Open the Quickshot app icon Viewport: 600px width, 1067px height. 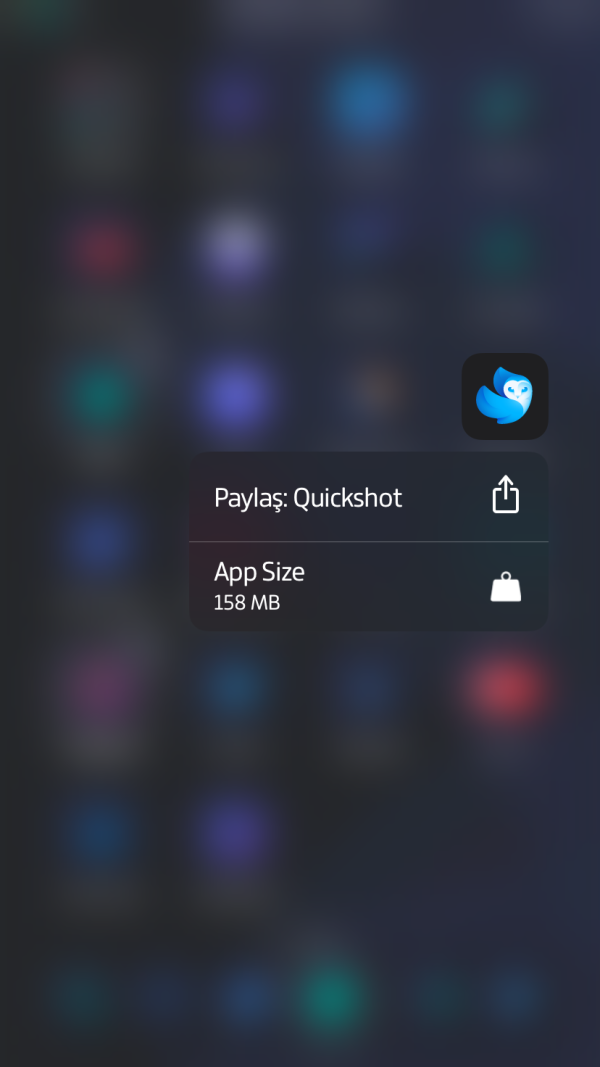pos(505,396)
